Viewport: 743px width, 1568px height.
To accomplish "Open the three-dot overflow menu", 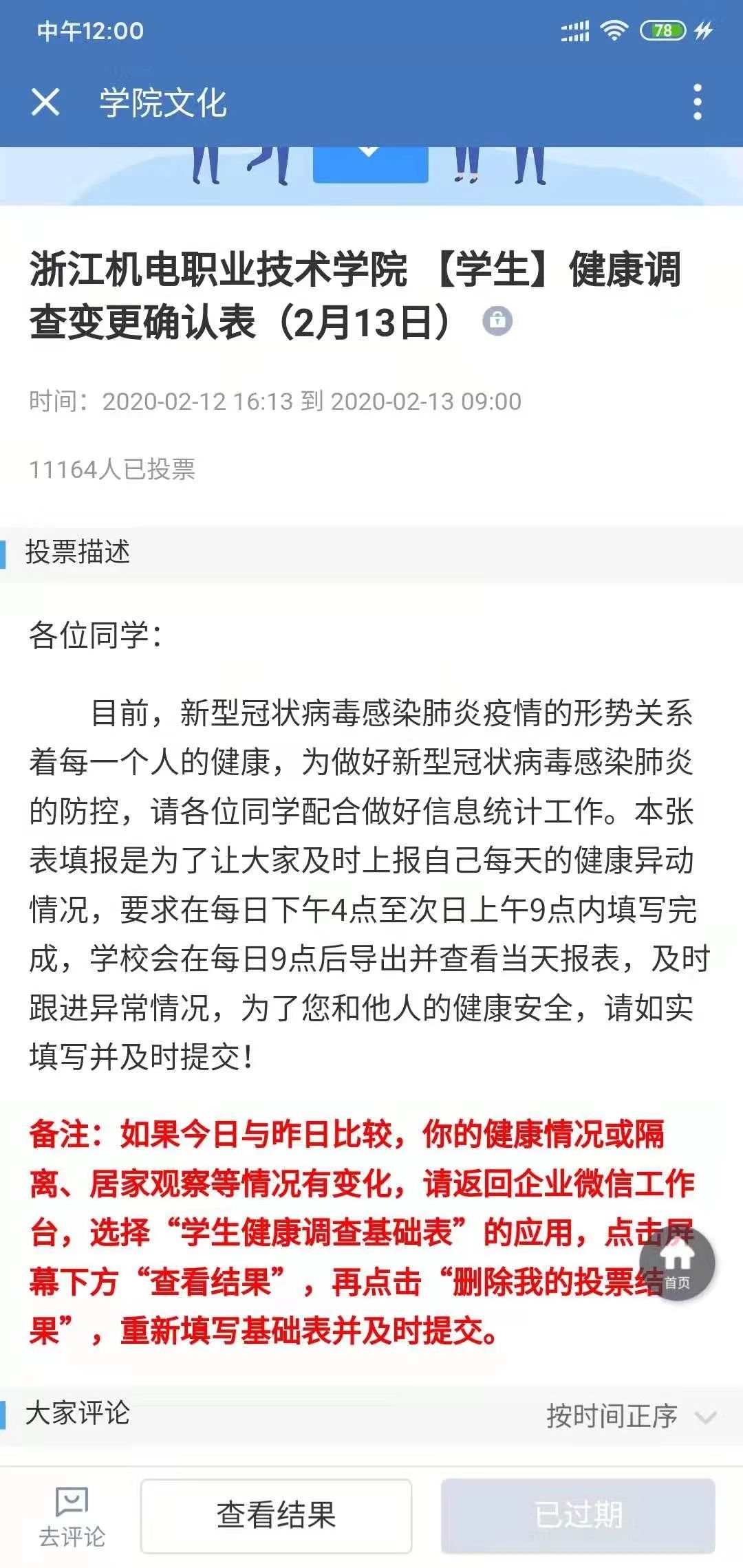I will 697,102.
